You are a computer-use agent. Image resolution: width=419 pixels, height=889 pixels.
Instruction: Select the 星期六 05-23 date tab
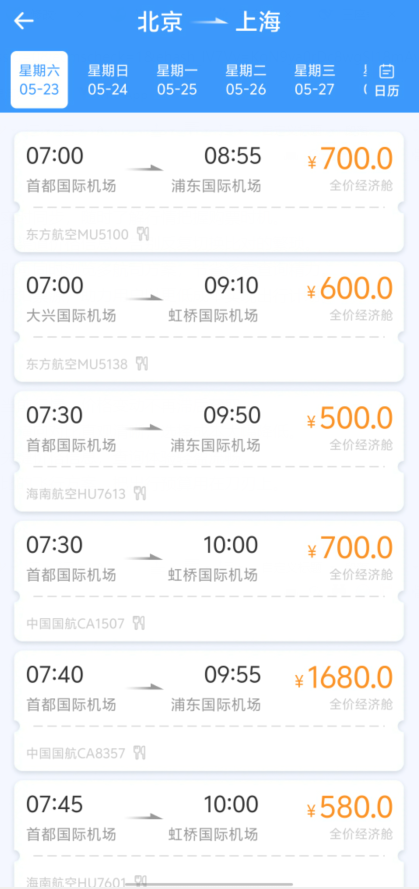[39, 80]
